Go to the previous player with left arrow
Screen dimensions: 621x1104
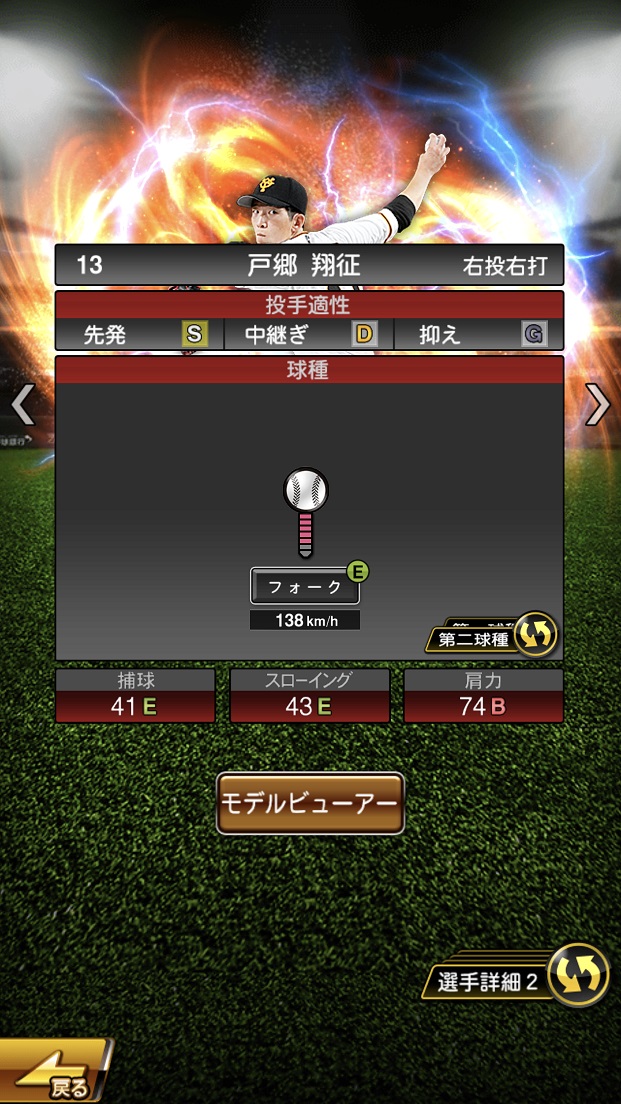(x=22, y=404)
